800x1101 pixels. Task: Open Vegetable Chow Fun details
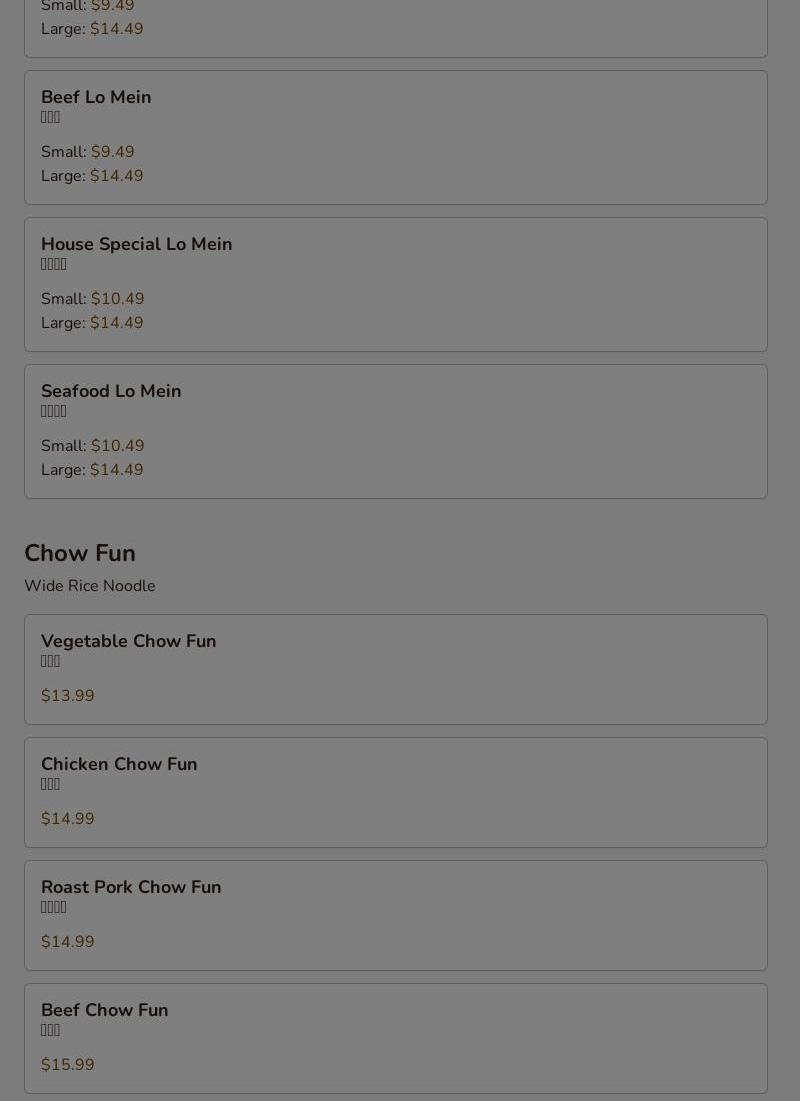coord(395,669)
